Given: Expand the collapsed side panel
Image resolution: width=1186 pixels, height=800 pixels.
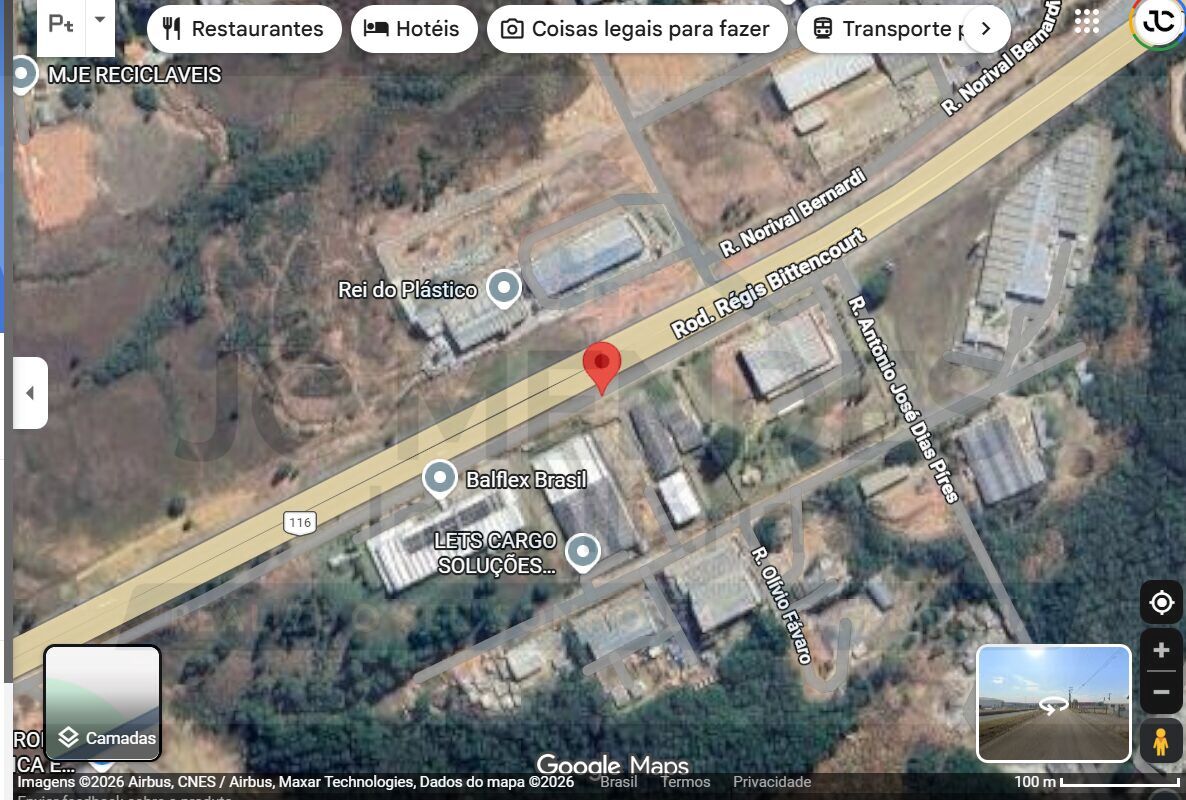Looking at the screenshot, I should 30,393.
